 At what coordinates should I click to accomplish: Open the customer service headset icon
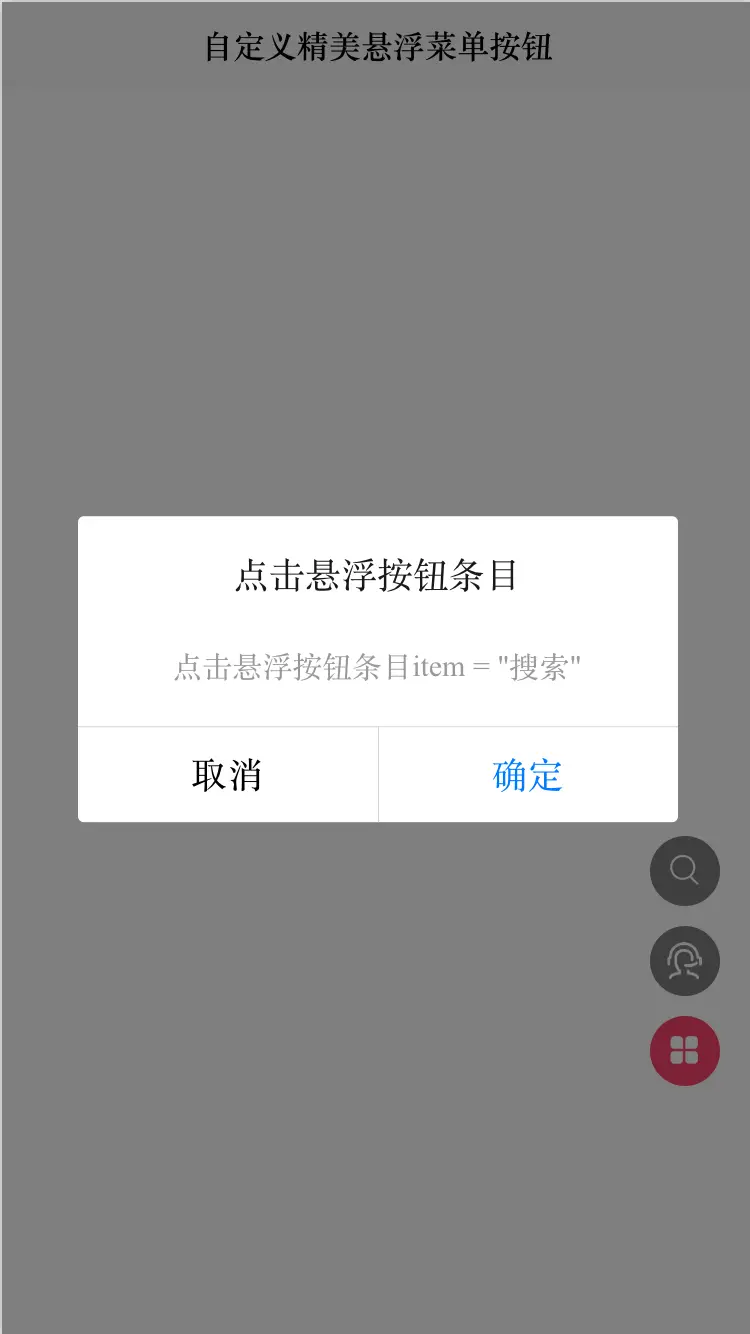click(685, 961)
